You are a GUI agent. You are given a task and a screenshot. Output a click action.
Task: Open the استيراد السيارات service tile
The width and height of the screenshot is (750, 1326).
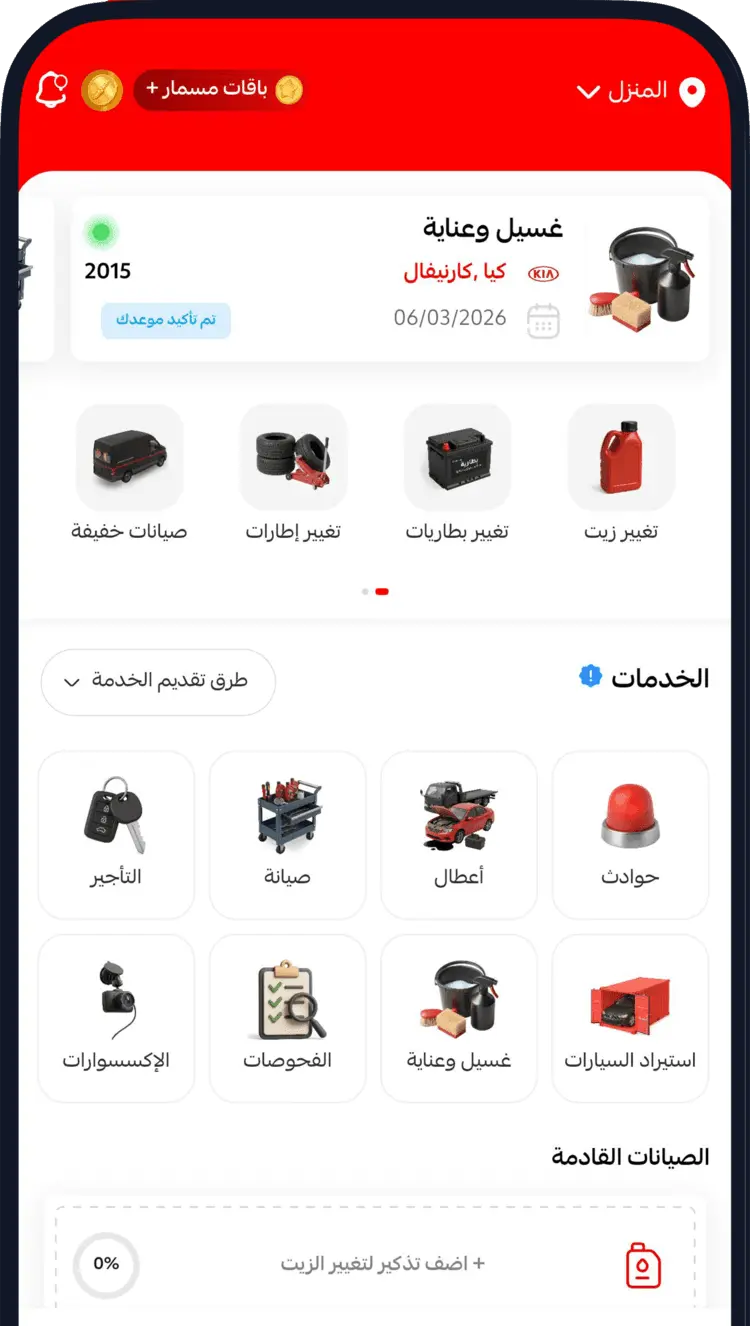(x=630, y=1018)
